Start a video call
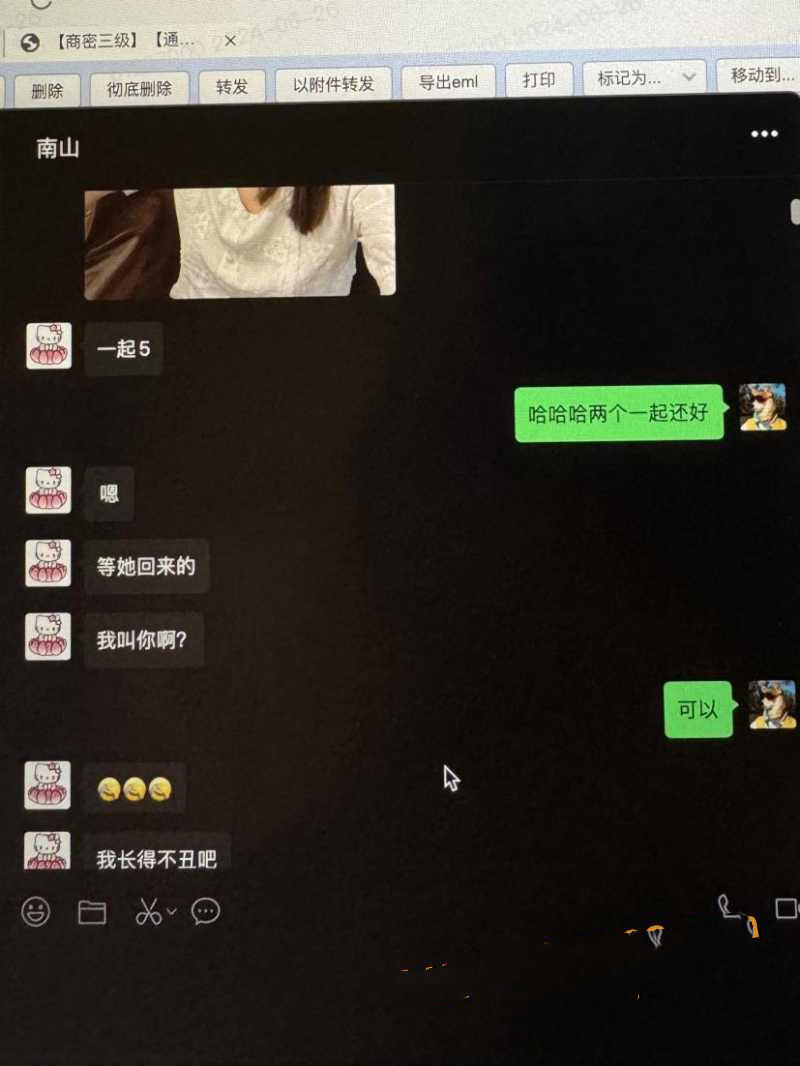Viewport: 800px width, 1066px height. click(x=784, y=908)
